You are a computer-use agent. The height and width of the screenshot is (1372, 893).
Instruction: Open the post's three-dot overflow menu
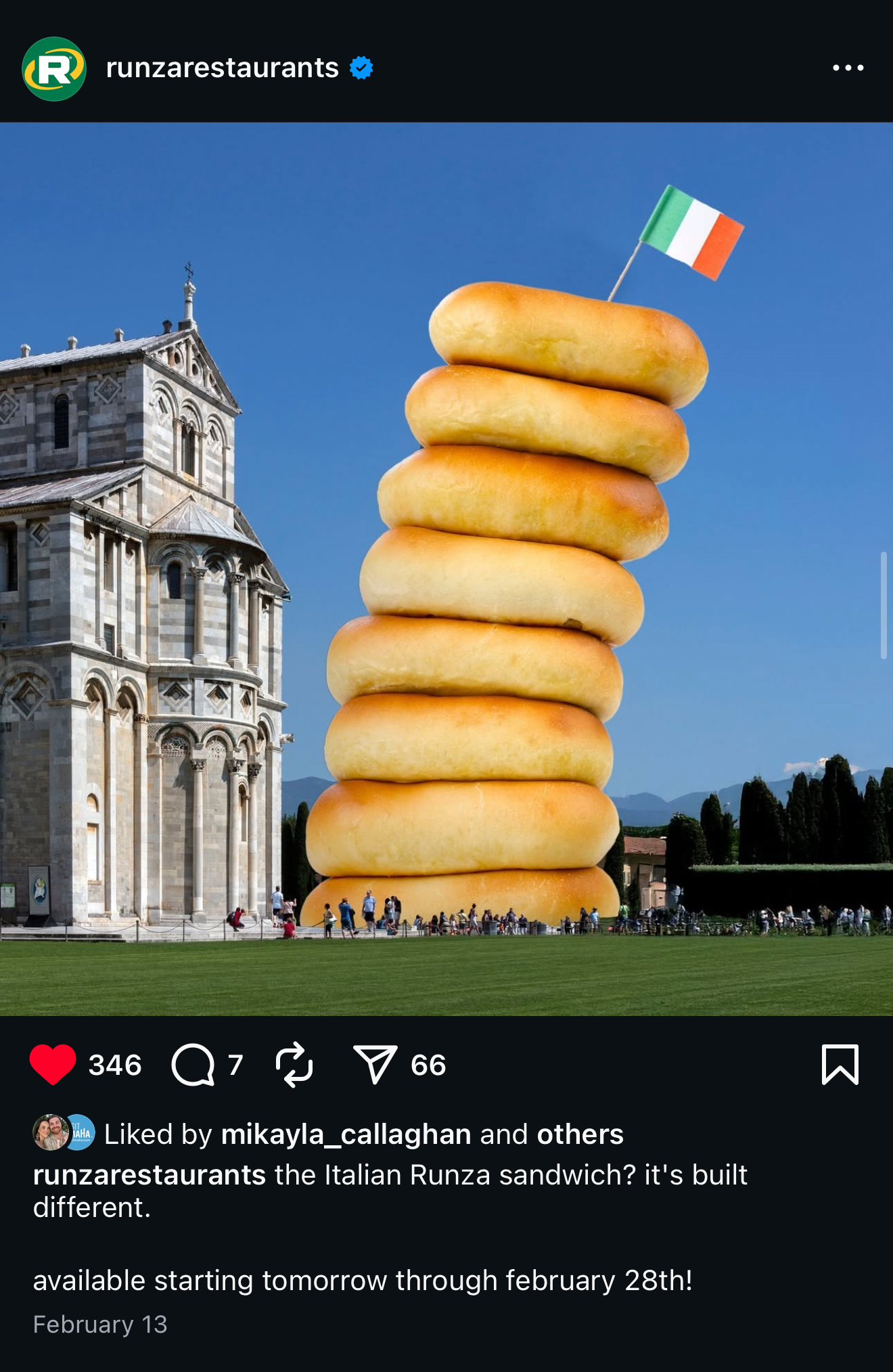[x=848, y=68]
